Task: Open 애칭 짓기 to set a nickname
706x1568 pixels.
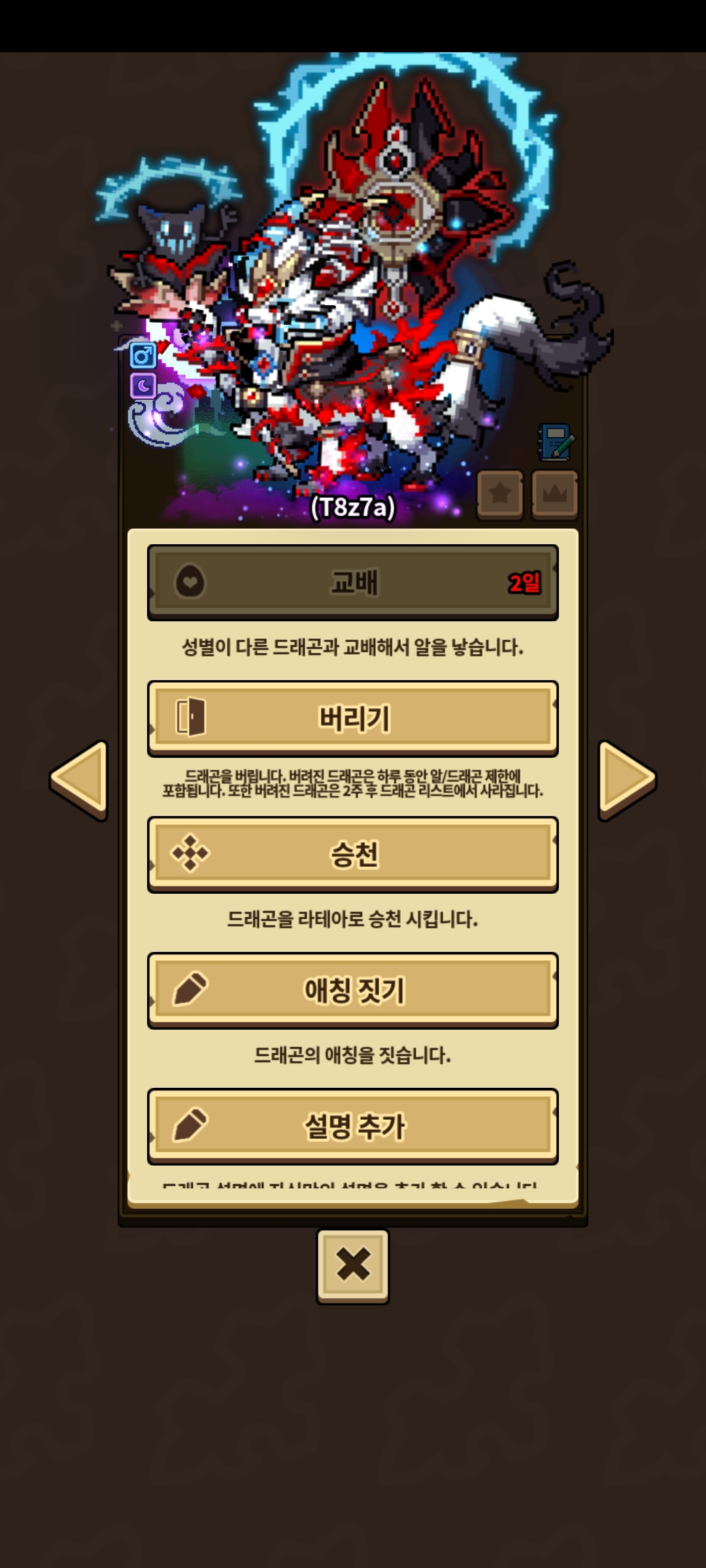Action: (353, 989)
